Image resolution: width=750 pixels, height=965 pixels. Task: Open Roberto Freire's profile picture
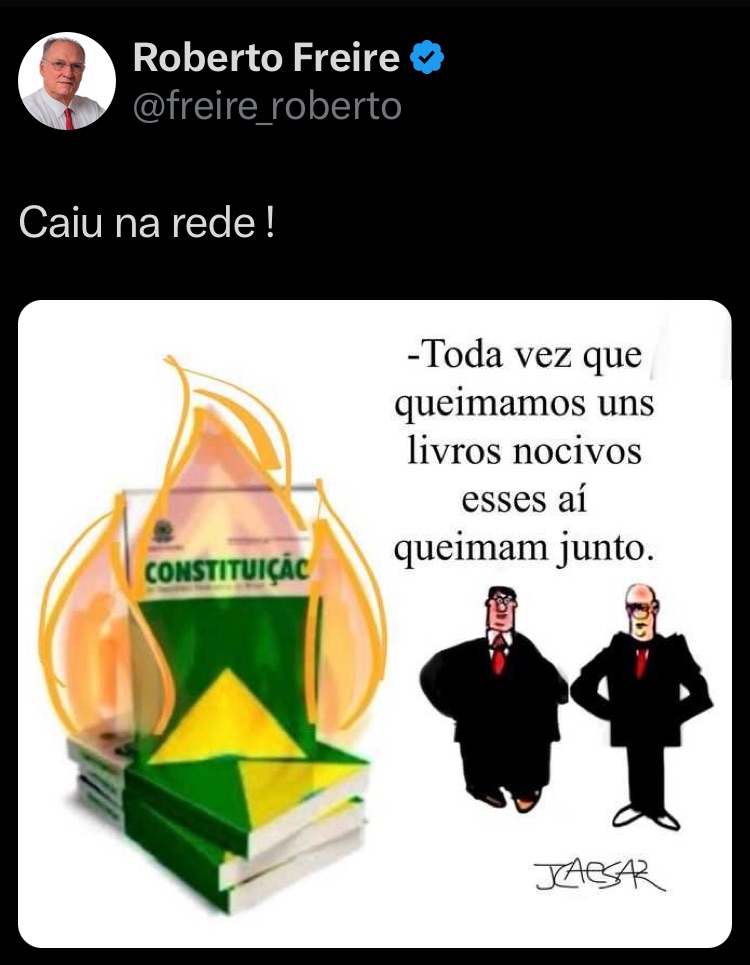(x=67, y=81)
